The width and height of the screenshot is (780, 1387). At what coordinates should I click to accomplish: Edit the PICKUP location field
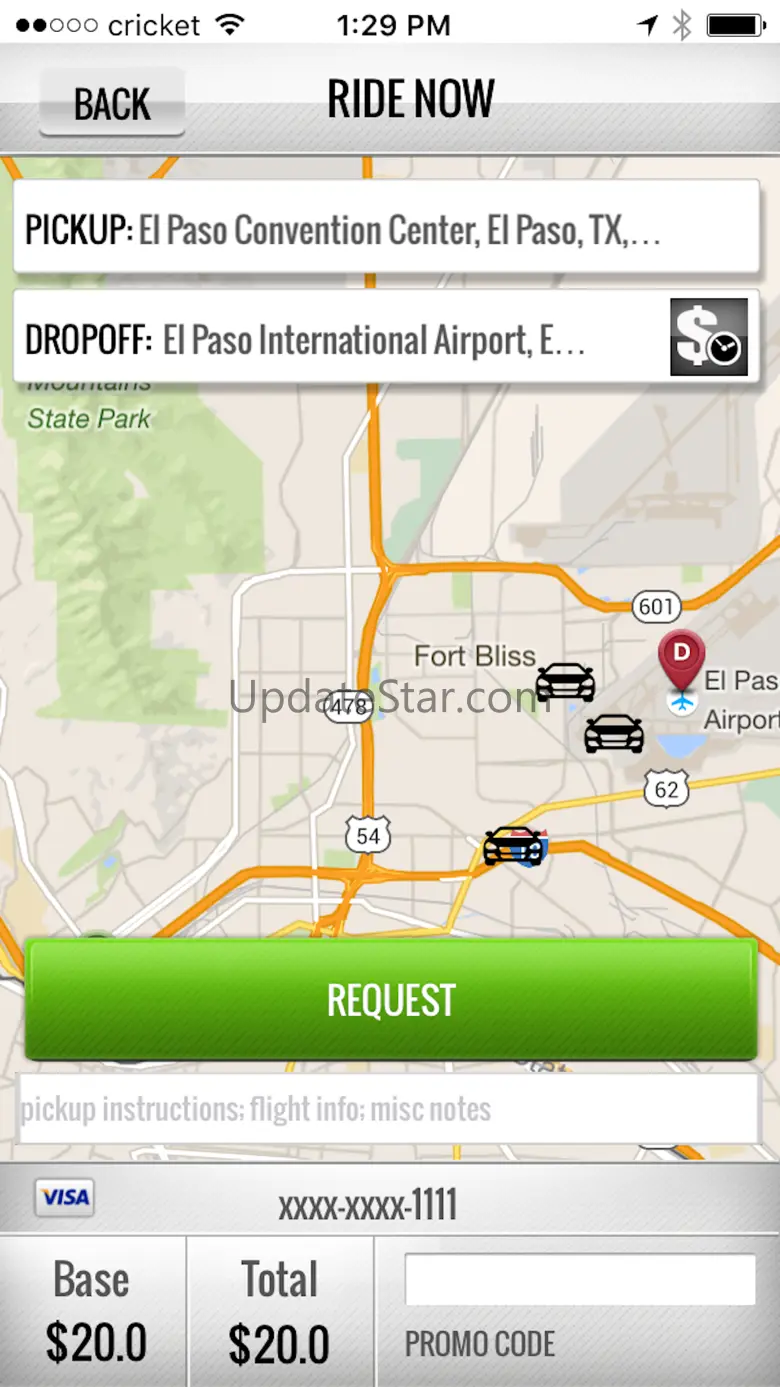pyautogui.click(x=386, y=229)
